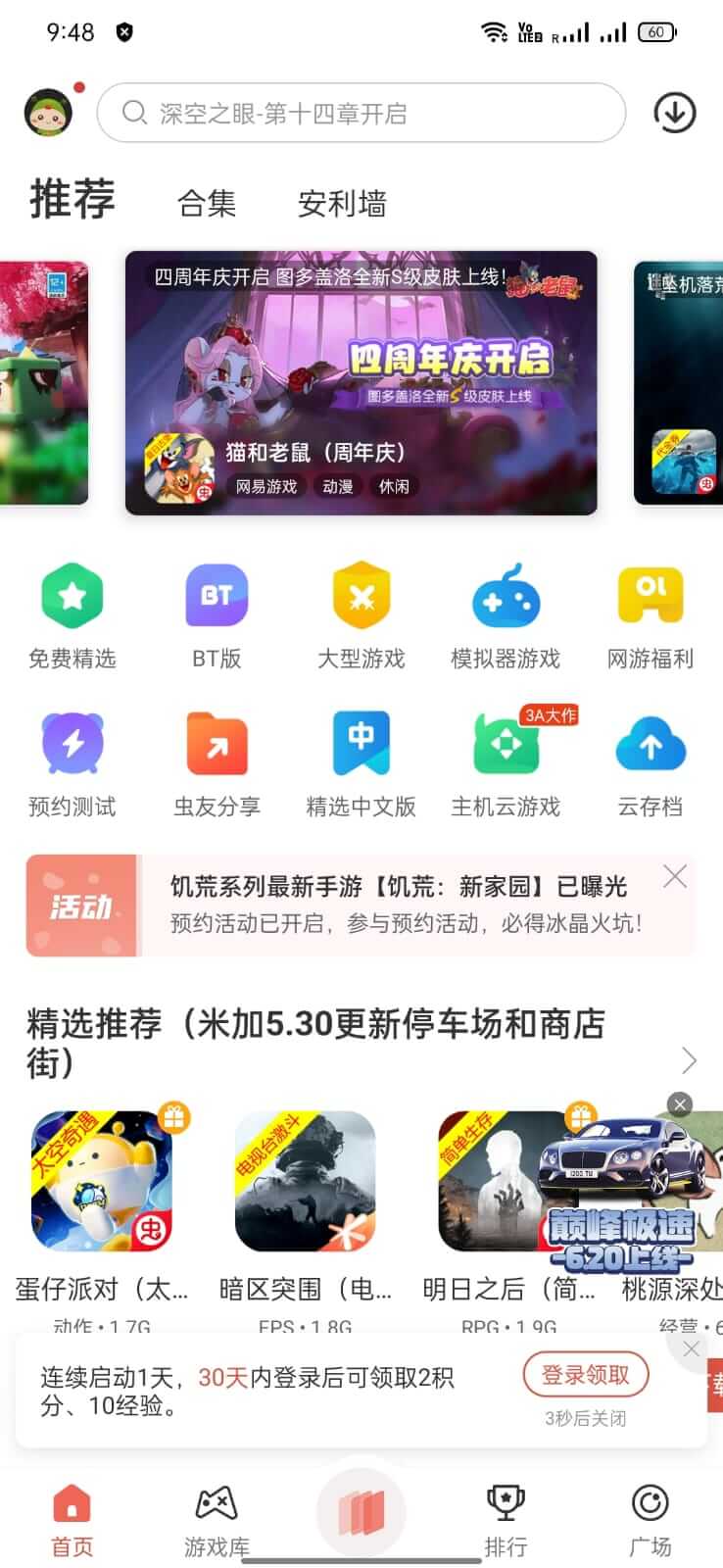Open the 云存档 cloud save icon

click(651, 745)
